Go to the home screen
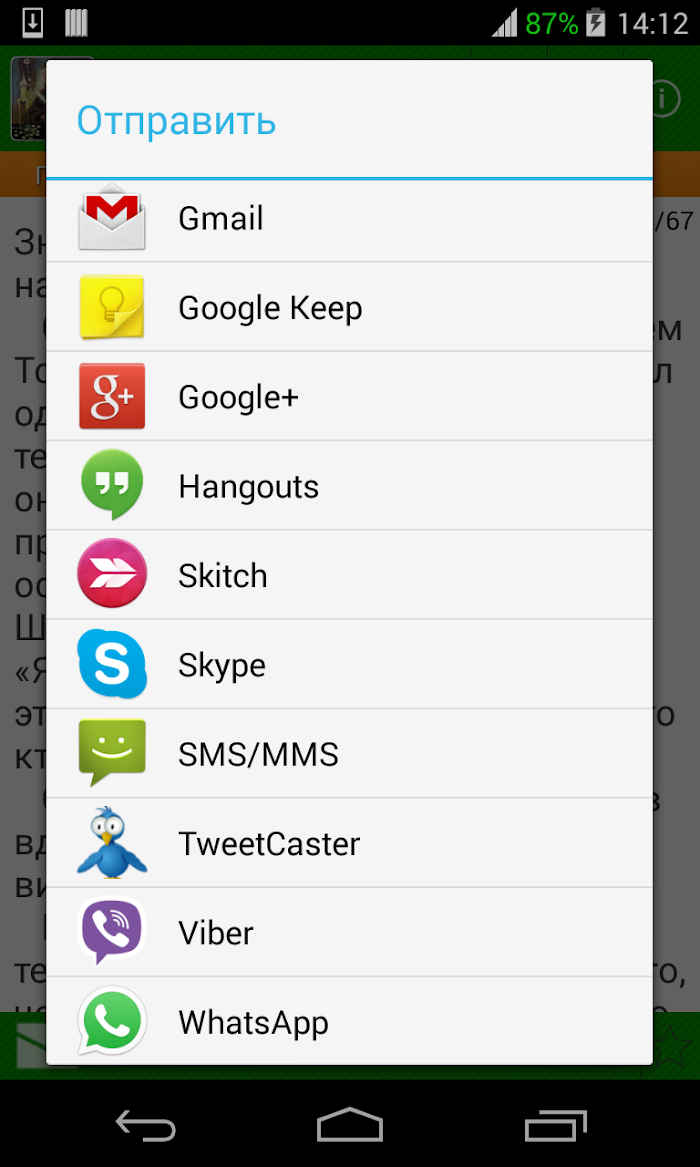Image resolution: width=700 pixels, height=1167 pixels. coord(350,1124)
